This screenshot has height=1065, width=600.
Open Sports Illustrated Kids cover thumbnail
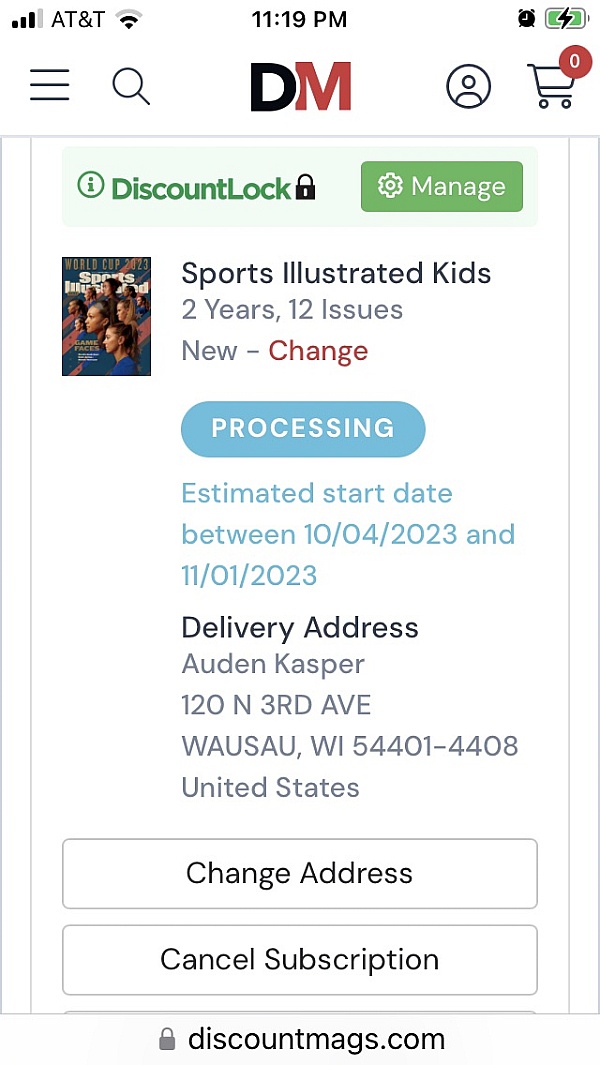coord(106,316)
